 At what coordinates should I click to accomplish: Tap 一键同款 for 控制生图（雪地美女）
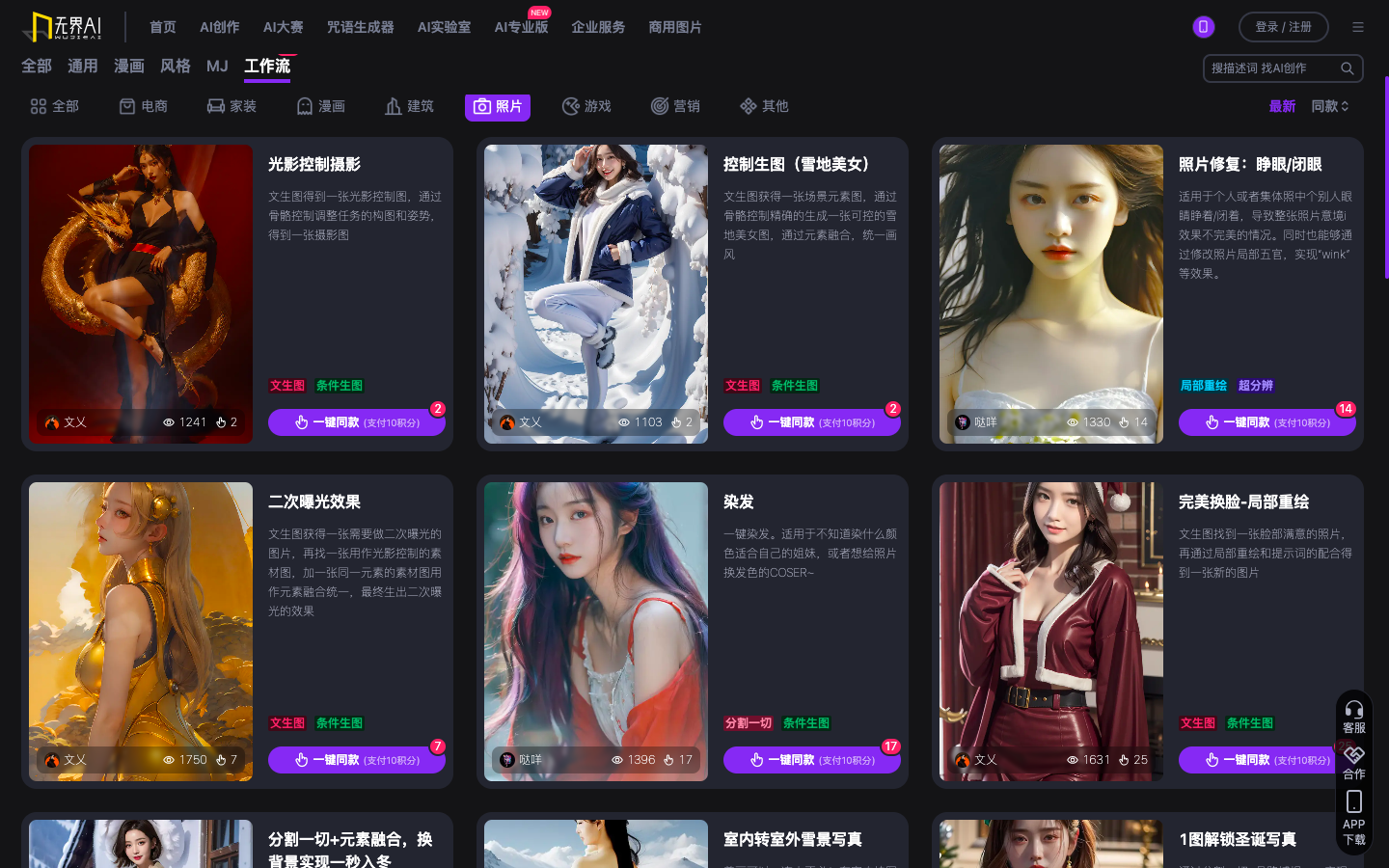click(x=811, y=422)
